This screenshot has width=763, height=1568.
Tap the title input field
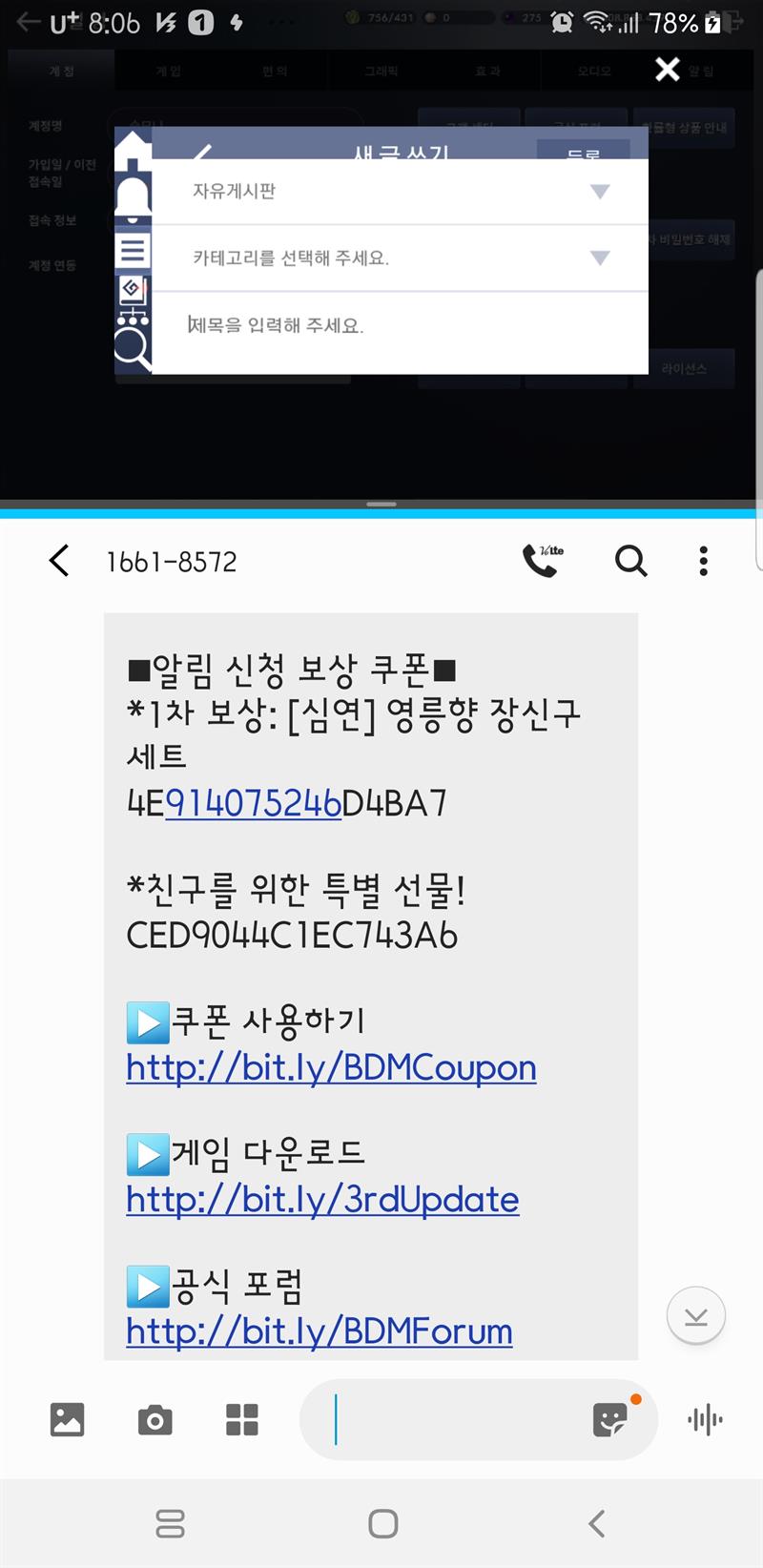pos(401,325)
